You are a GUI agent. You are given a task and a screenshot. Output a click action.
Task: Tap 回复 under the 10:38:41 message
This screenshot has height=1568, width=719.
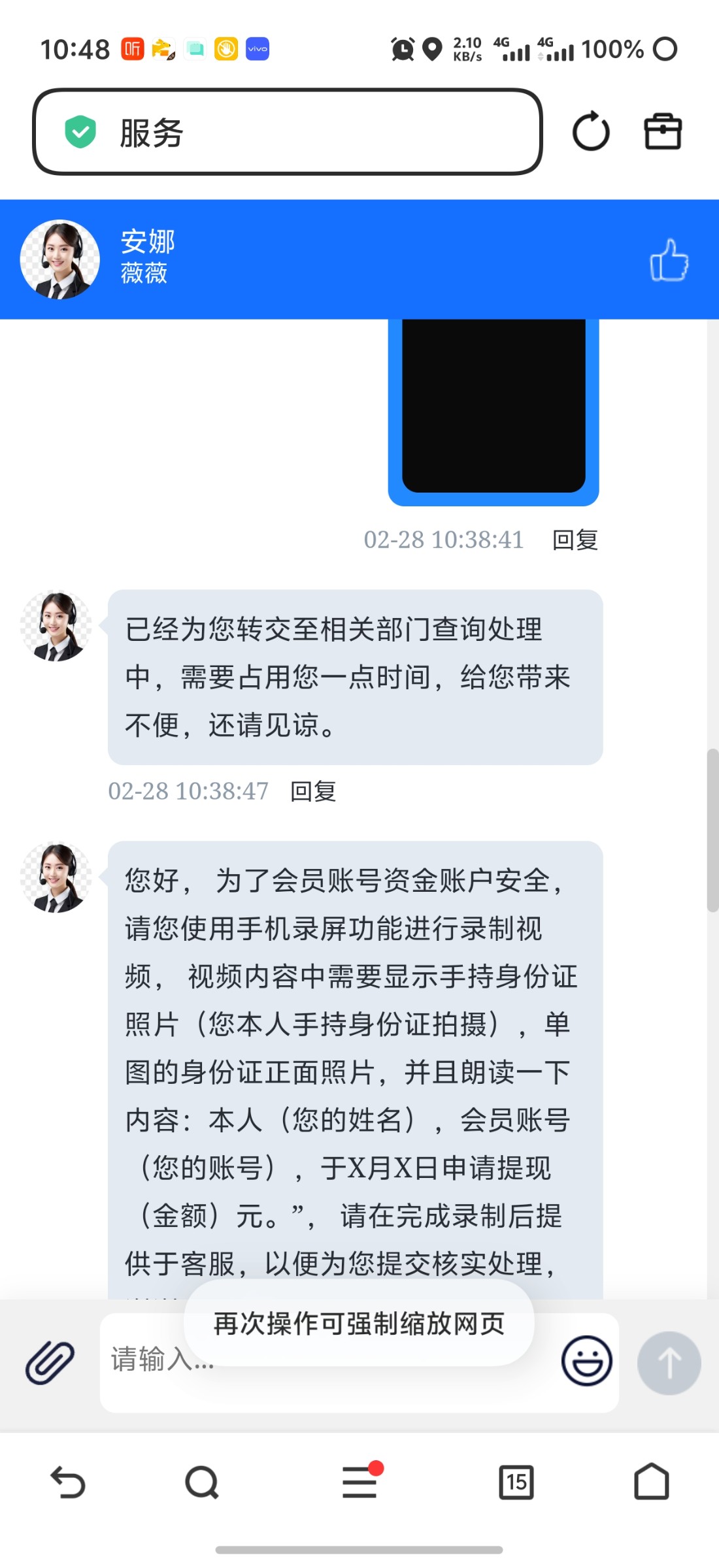575,540
